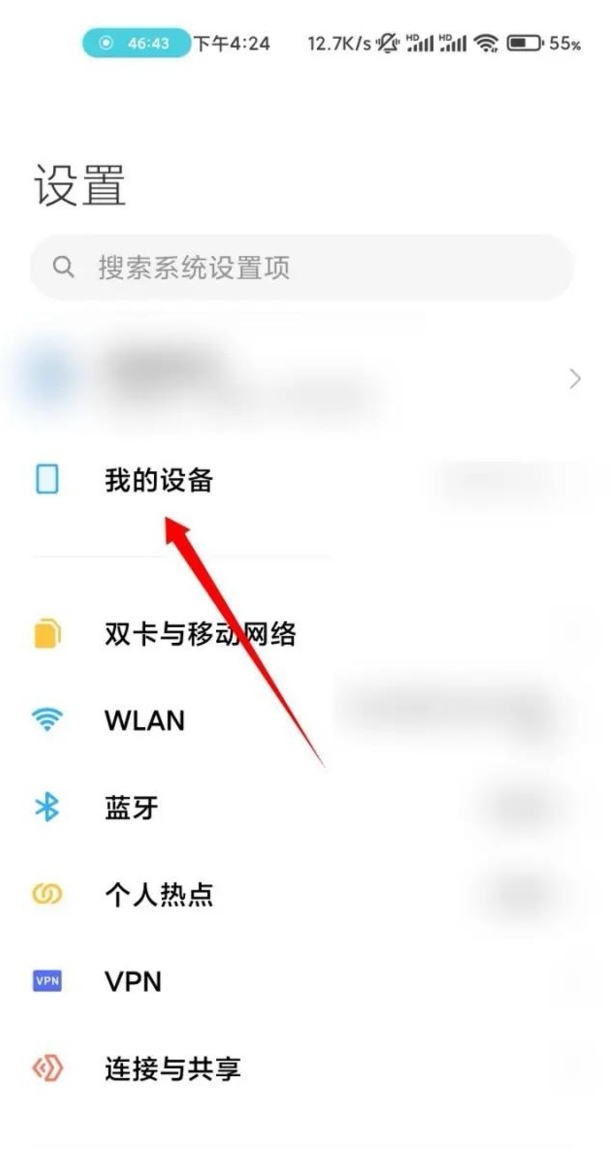Open VPN settings
Viewport: 612px width, 1150px height.
click(133, 981)
